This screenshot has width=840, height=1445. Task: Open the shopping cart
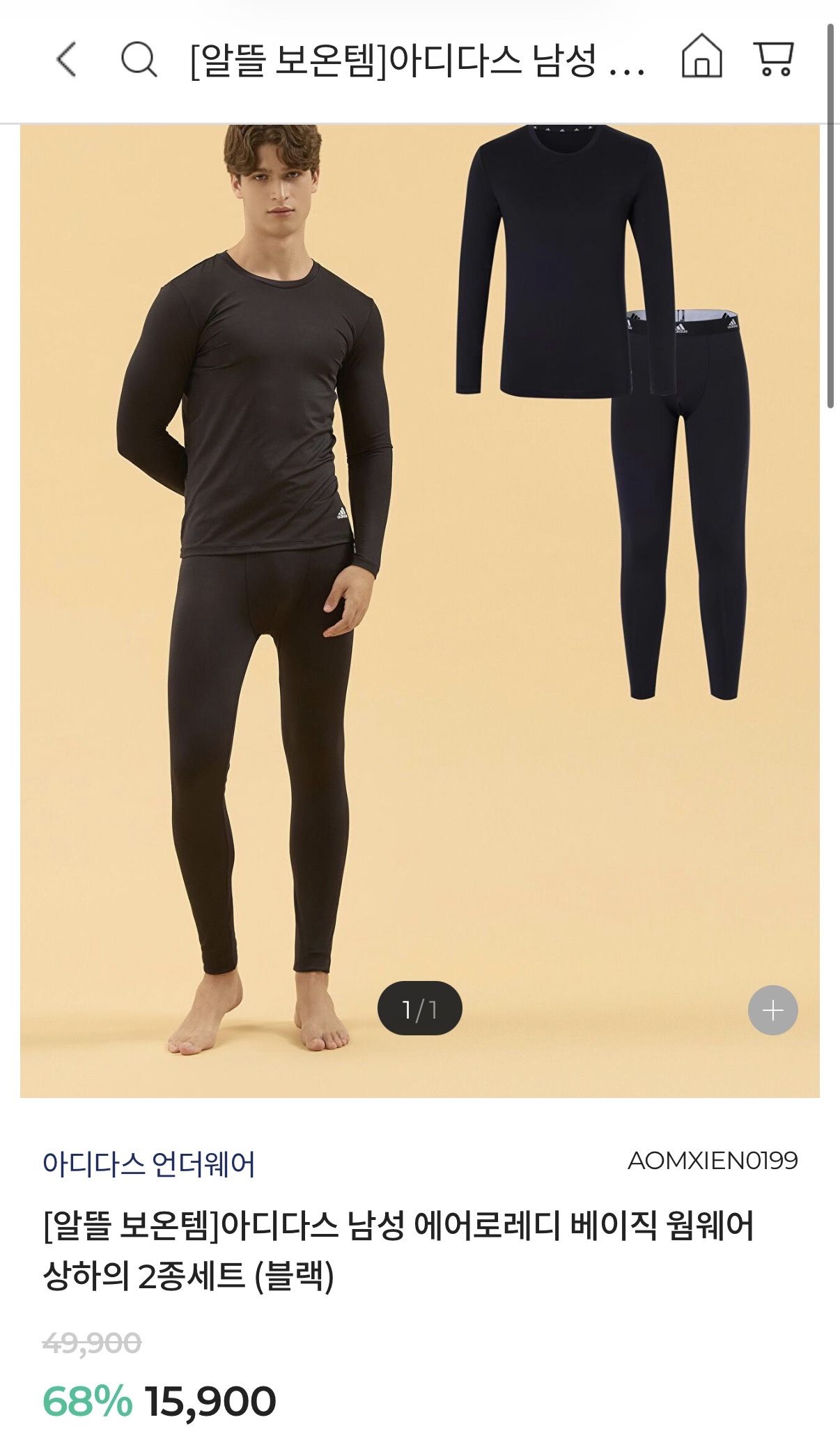[x=773, y=59]
